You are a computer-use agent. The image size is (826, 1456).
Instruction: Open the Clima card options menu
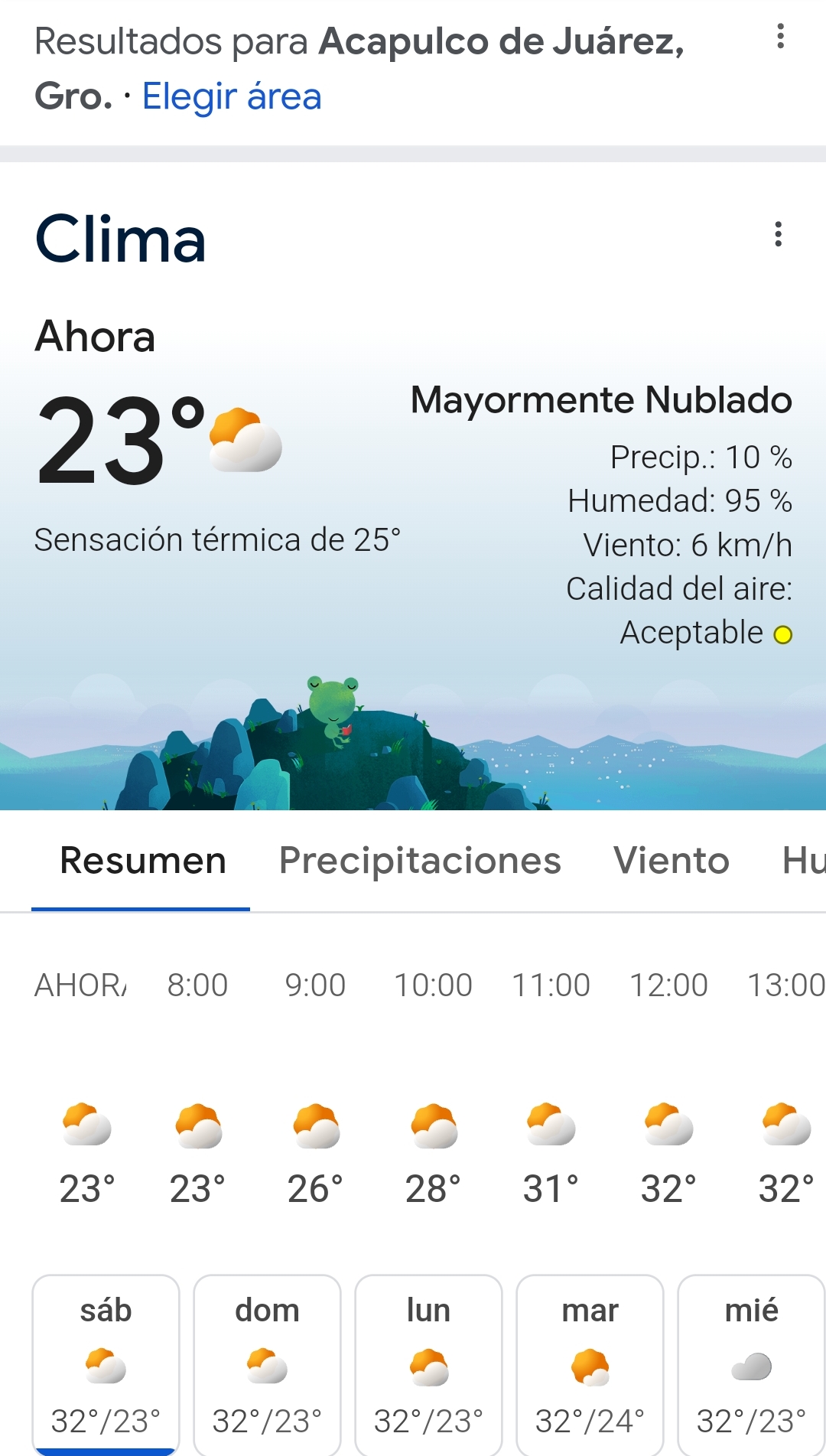(x=778, y=234)
